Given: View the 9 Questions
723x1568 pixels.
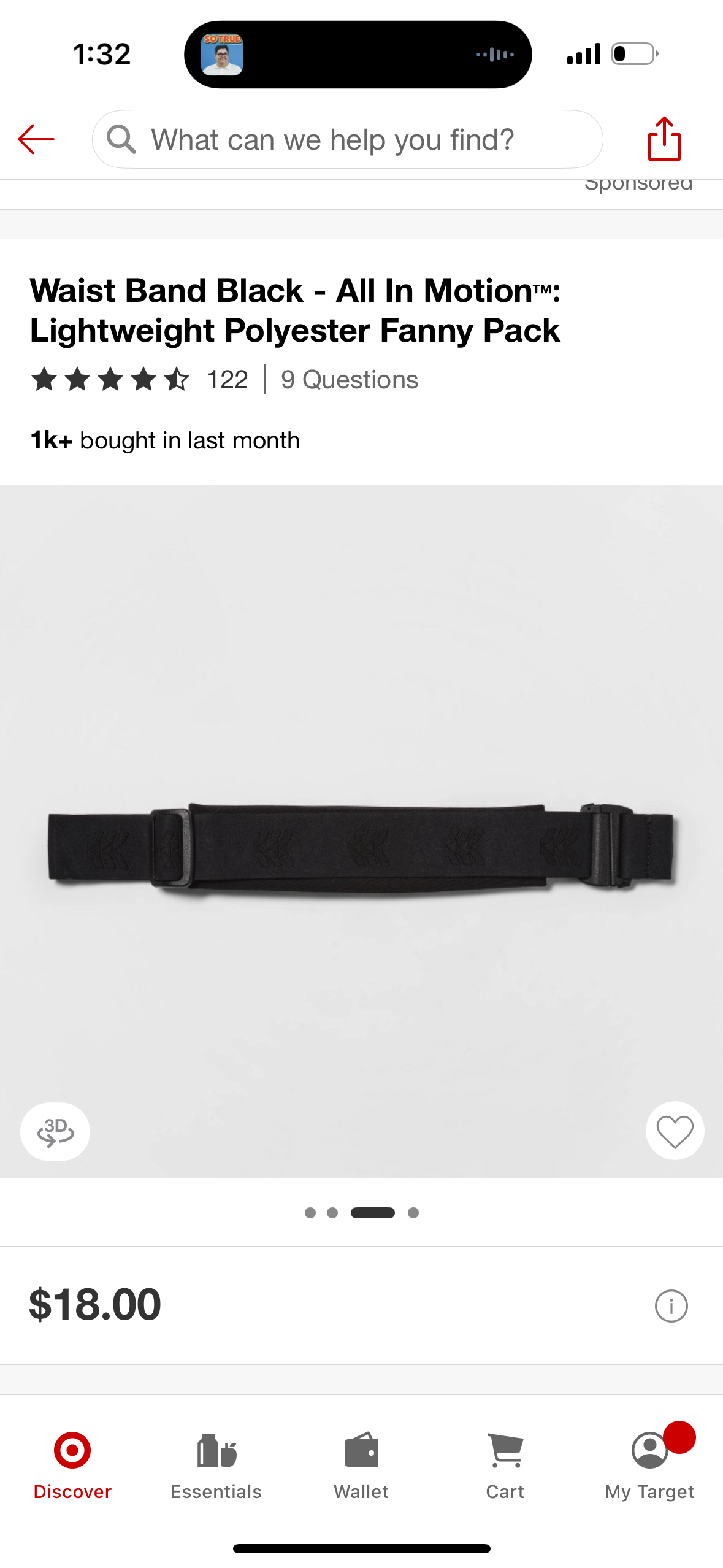Looking at the screenshot, I should coord(349,380).
